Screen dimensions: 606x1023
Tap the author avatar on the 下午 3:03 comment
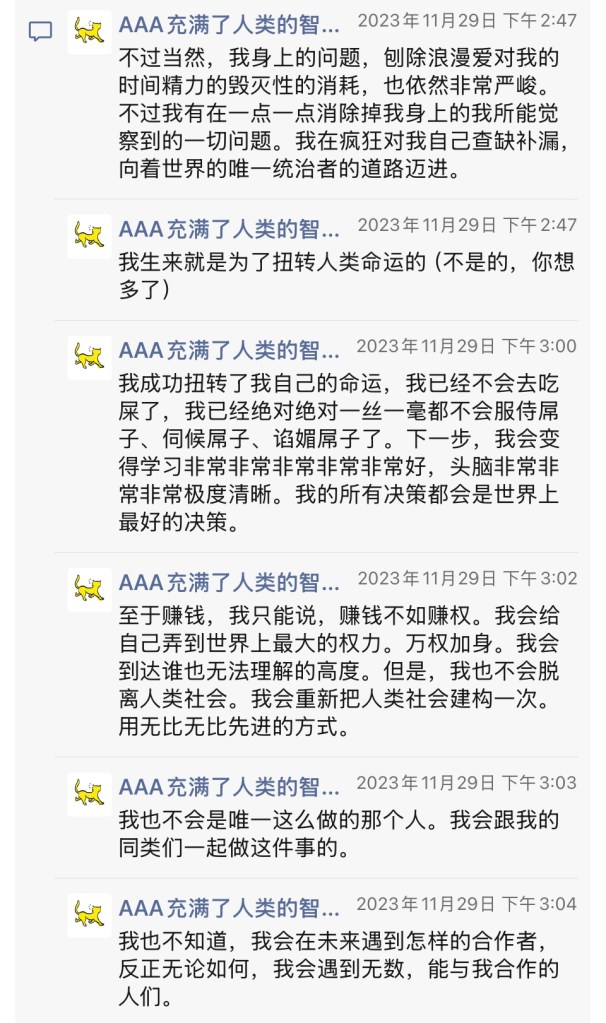pyautogui.click(x=89, y=794)
